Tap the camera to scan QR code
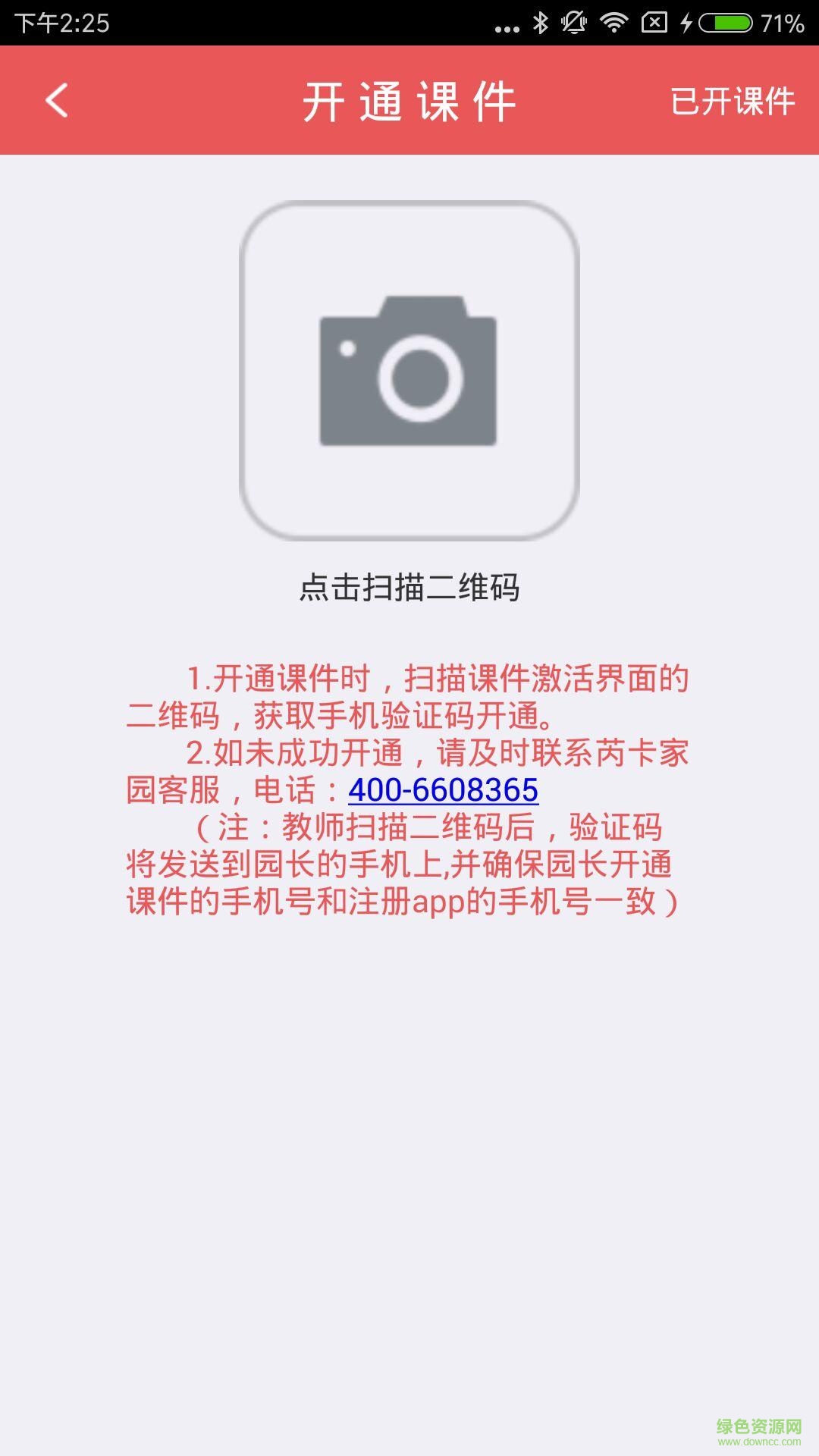Image resolution: width=819 pixels, height=1456 pixels. point(409,371)
